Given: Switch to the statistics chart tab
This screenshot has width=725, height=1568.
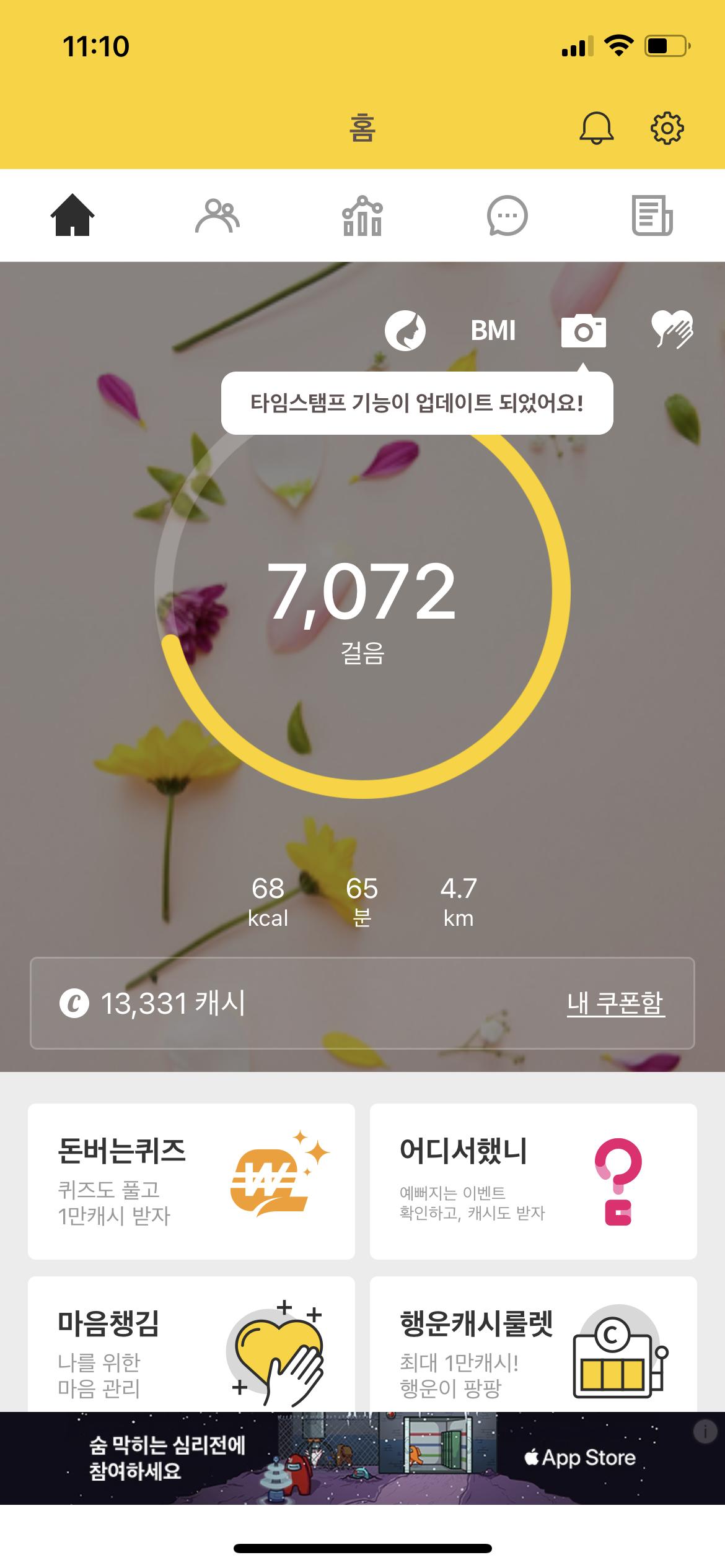Looking at the screenshot, I should click(x=362, y=216).
